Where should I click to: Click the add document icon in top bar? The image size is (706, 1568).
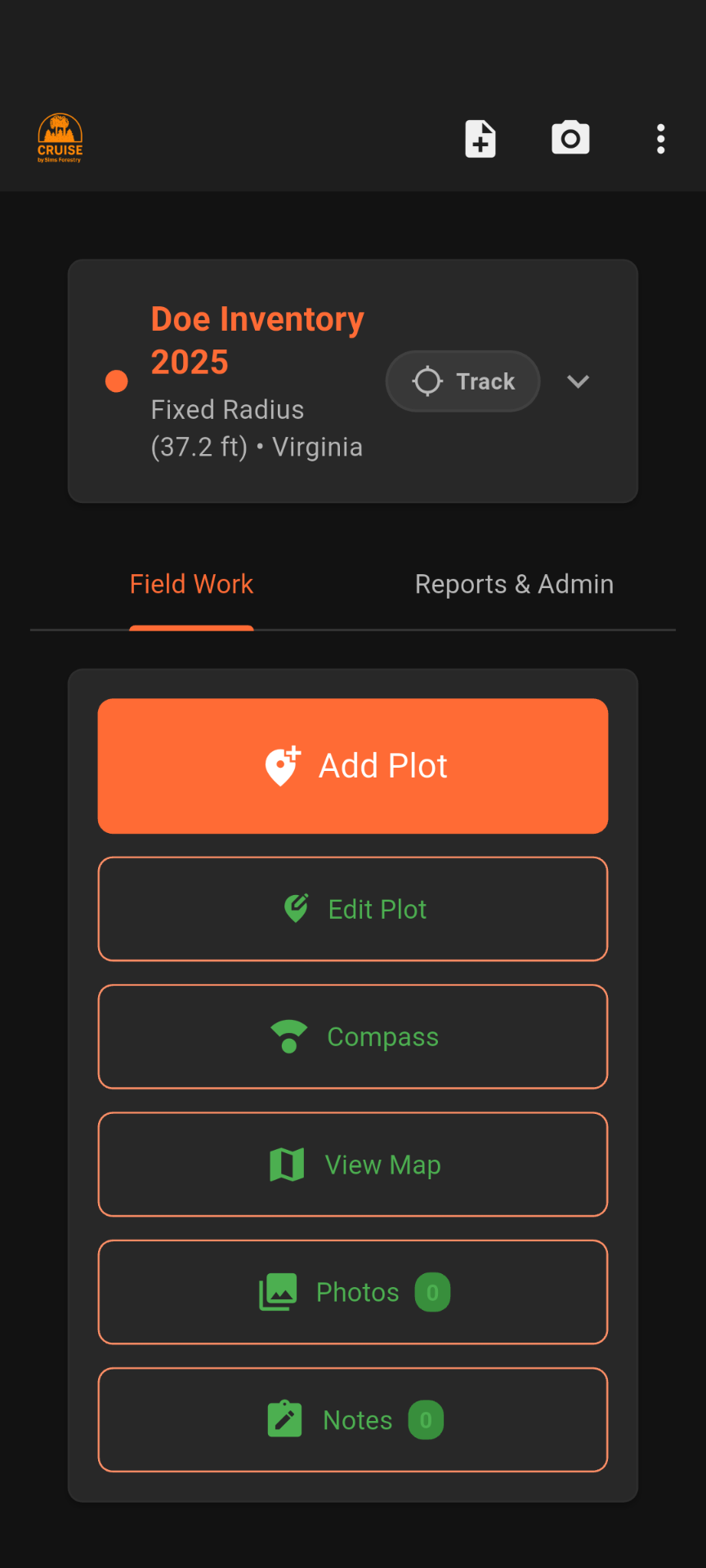tap(480, 139)
